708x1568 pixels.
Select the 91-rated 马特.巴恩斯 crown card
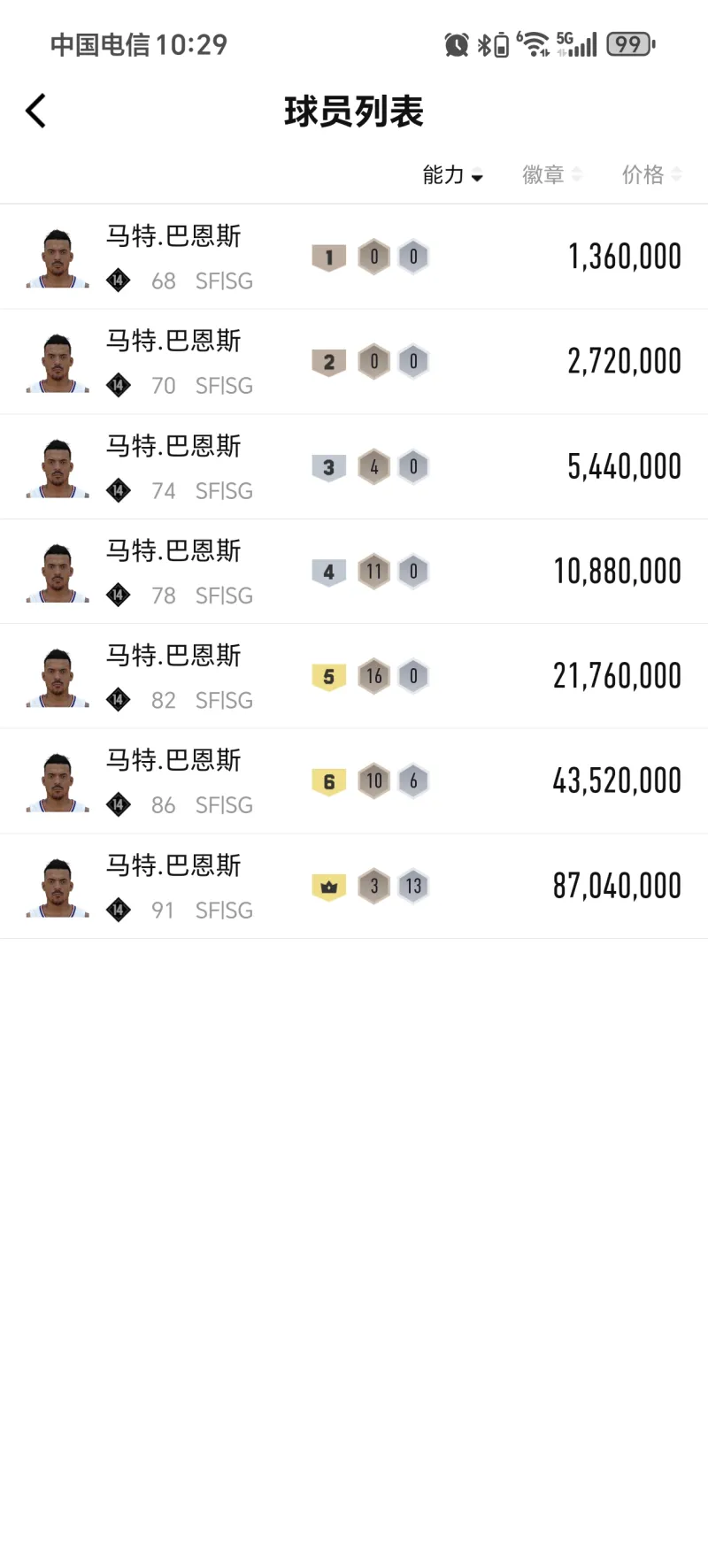(x=354, y=887)
